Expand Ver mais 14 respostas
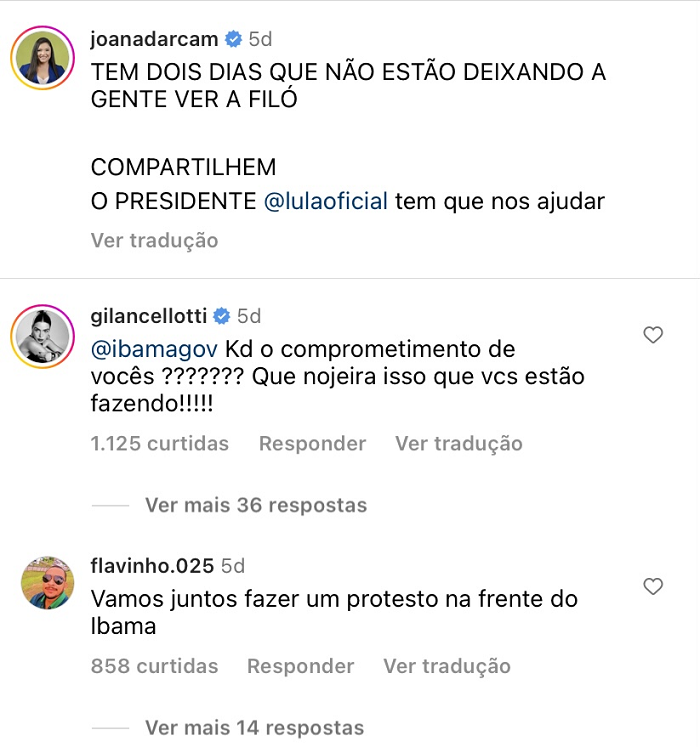 click(x=255, y=727)
